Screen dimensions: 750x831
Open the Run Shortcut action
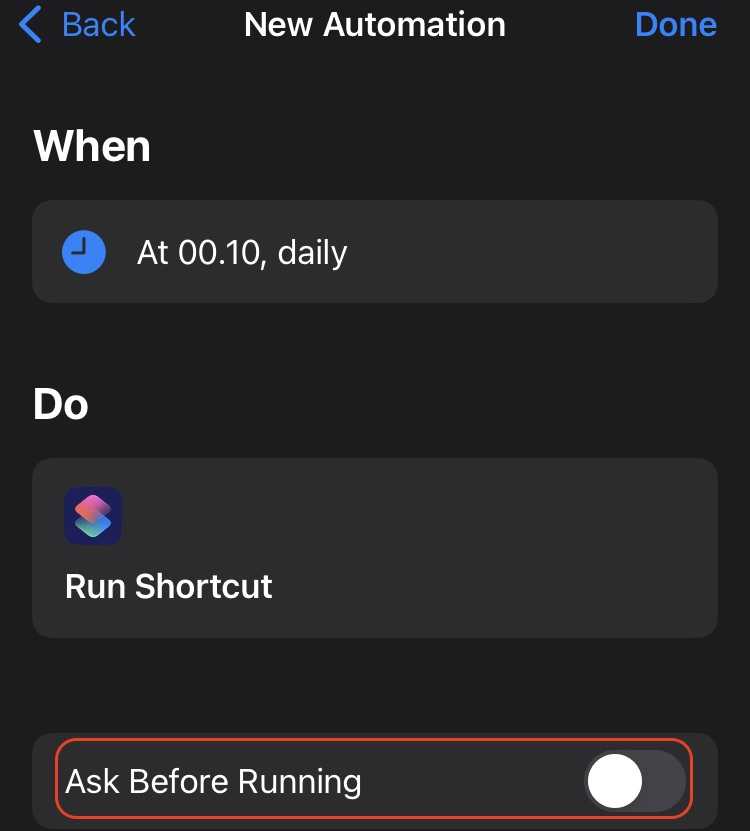pos(374,548)
